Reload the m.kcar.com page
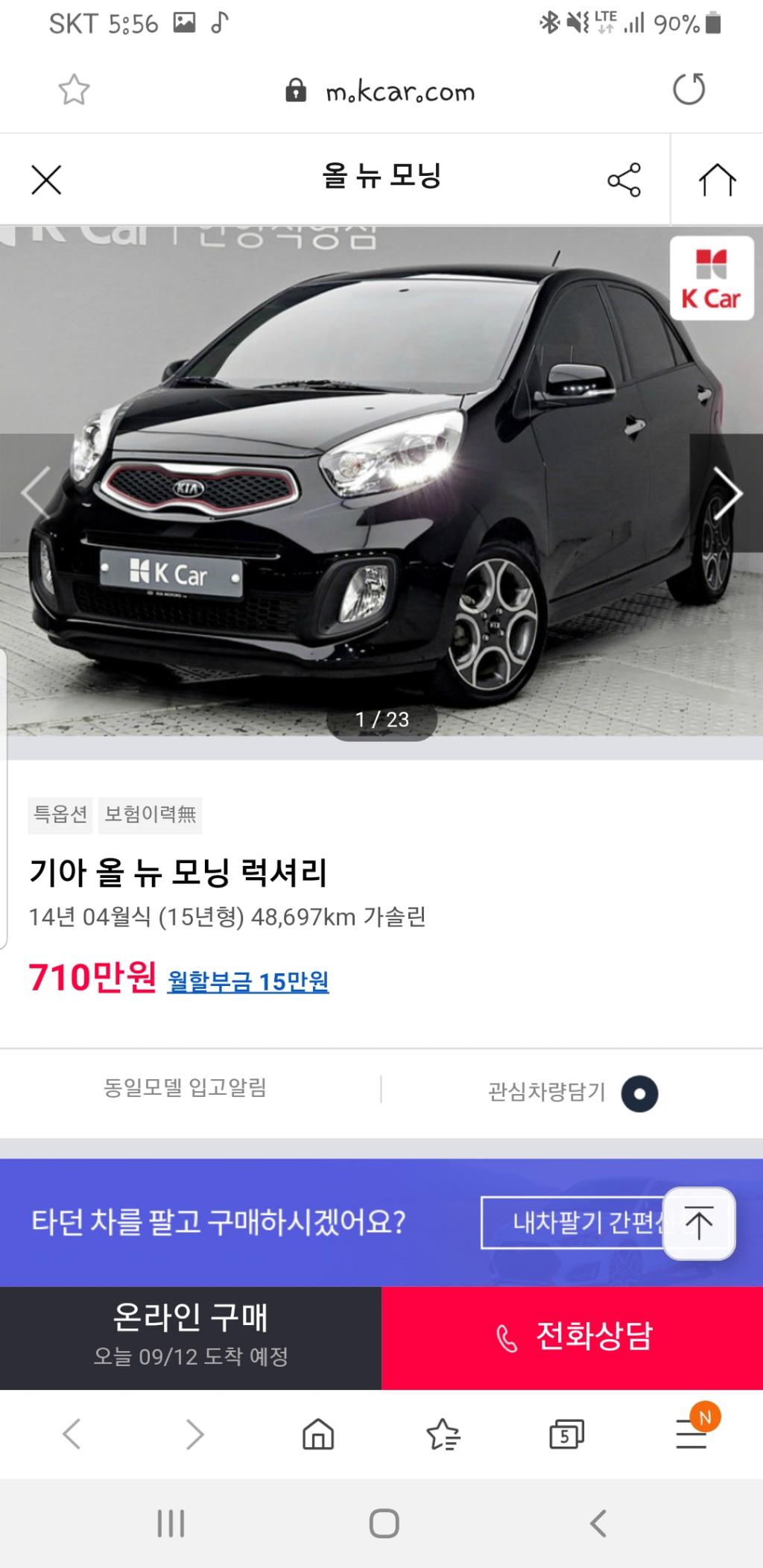 688,89
